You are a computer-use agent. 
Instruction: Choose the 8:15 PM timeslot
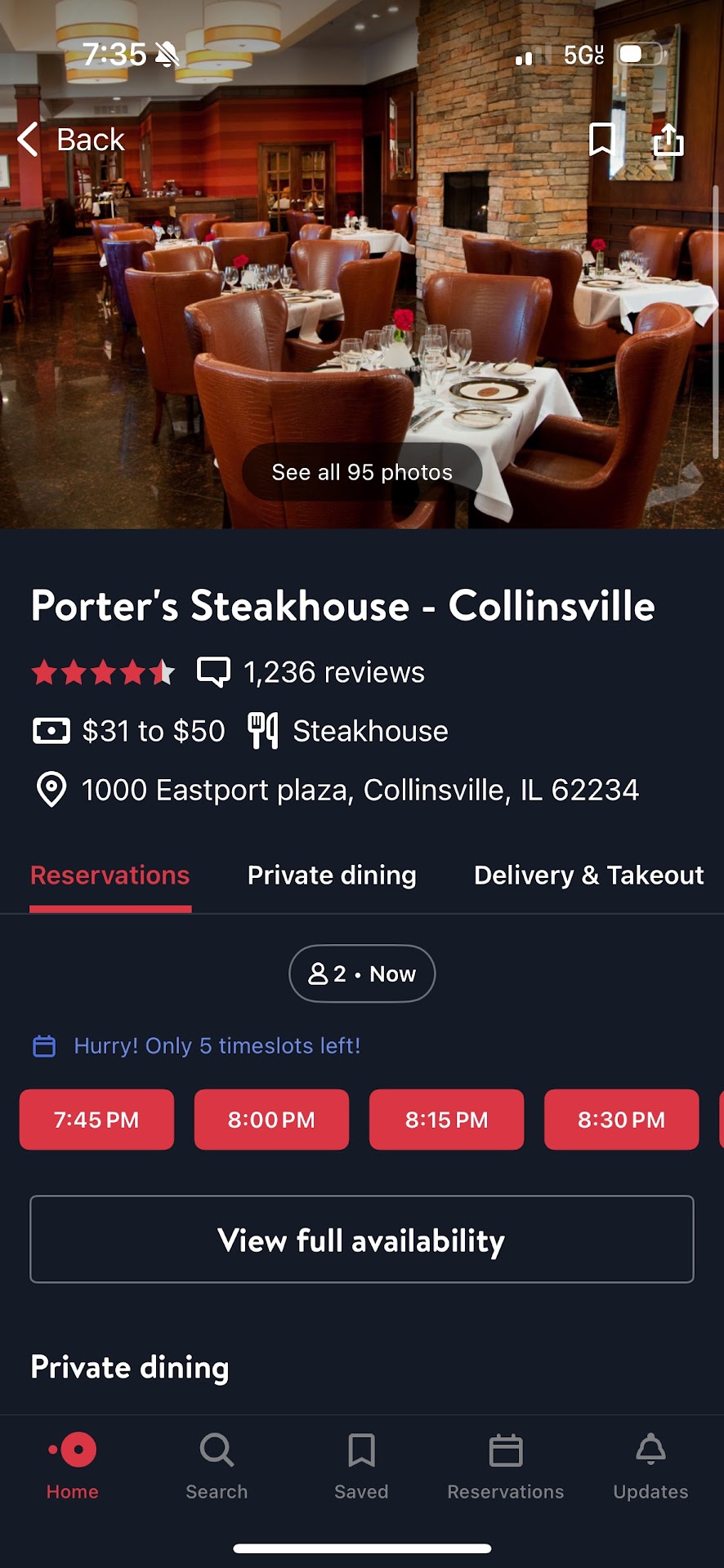click(446, 1120)
